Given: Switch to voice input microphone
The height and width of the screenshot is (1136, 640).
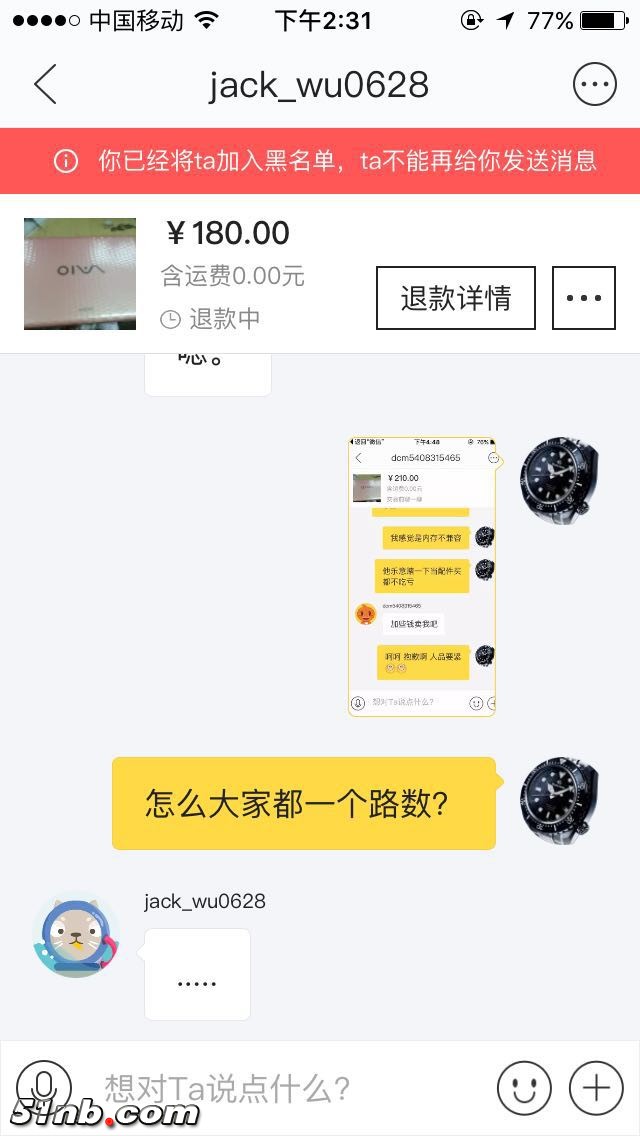Looking at the screenshot, I should (x=44, y=1087).
